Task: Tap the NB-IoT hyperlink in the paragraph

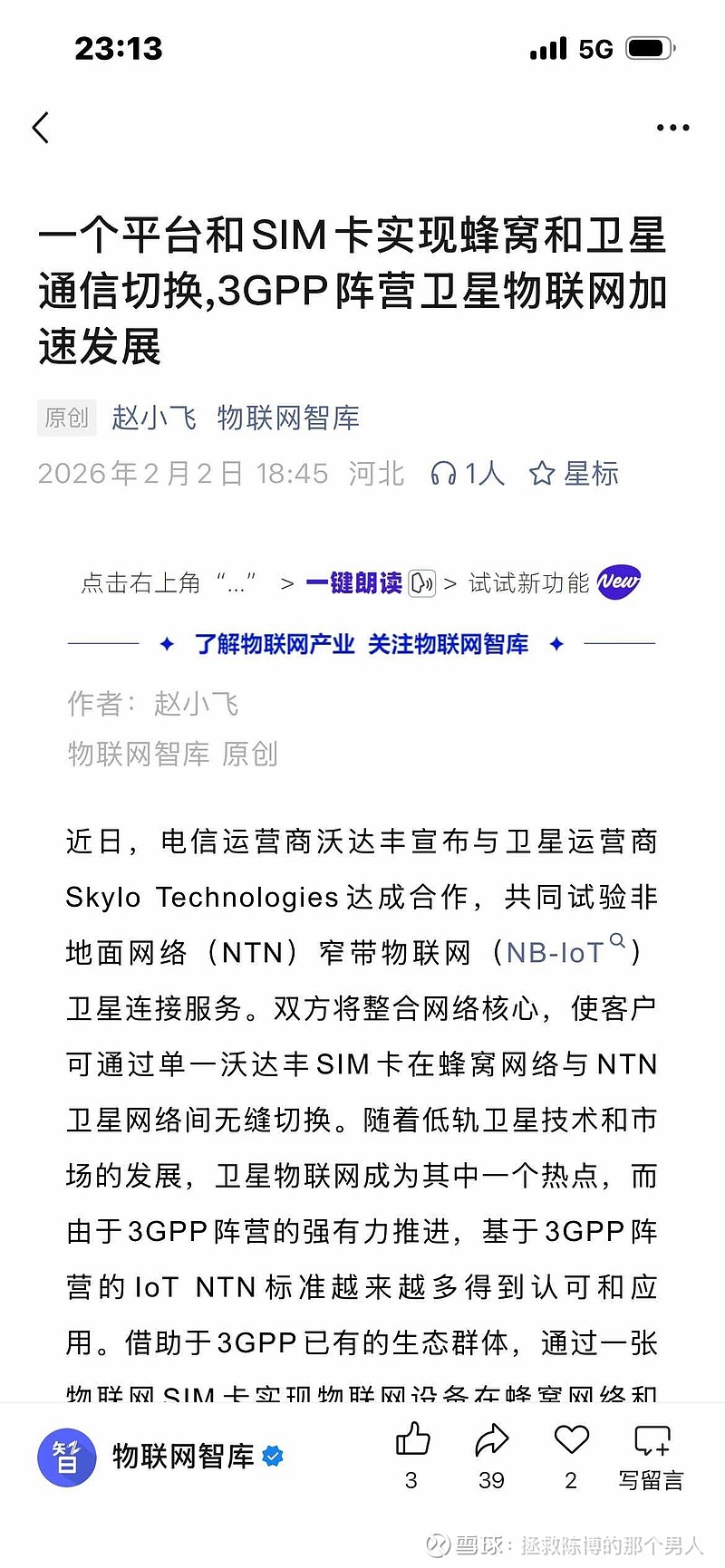Action: coord(554,952)
